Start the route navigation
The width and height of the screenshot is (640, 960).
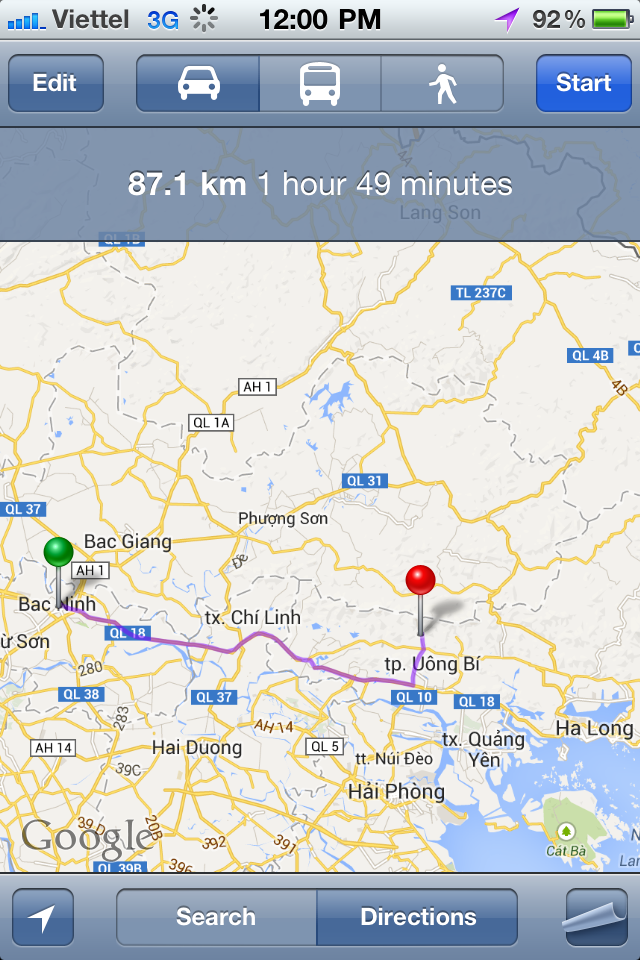tap(583, 83)
